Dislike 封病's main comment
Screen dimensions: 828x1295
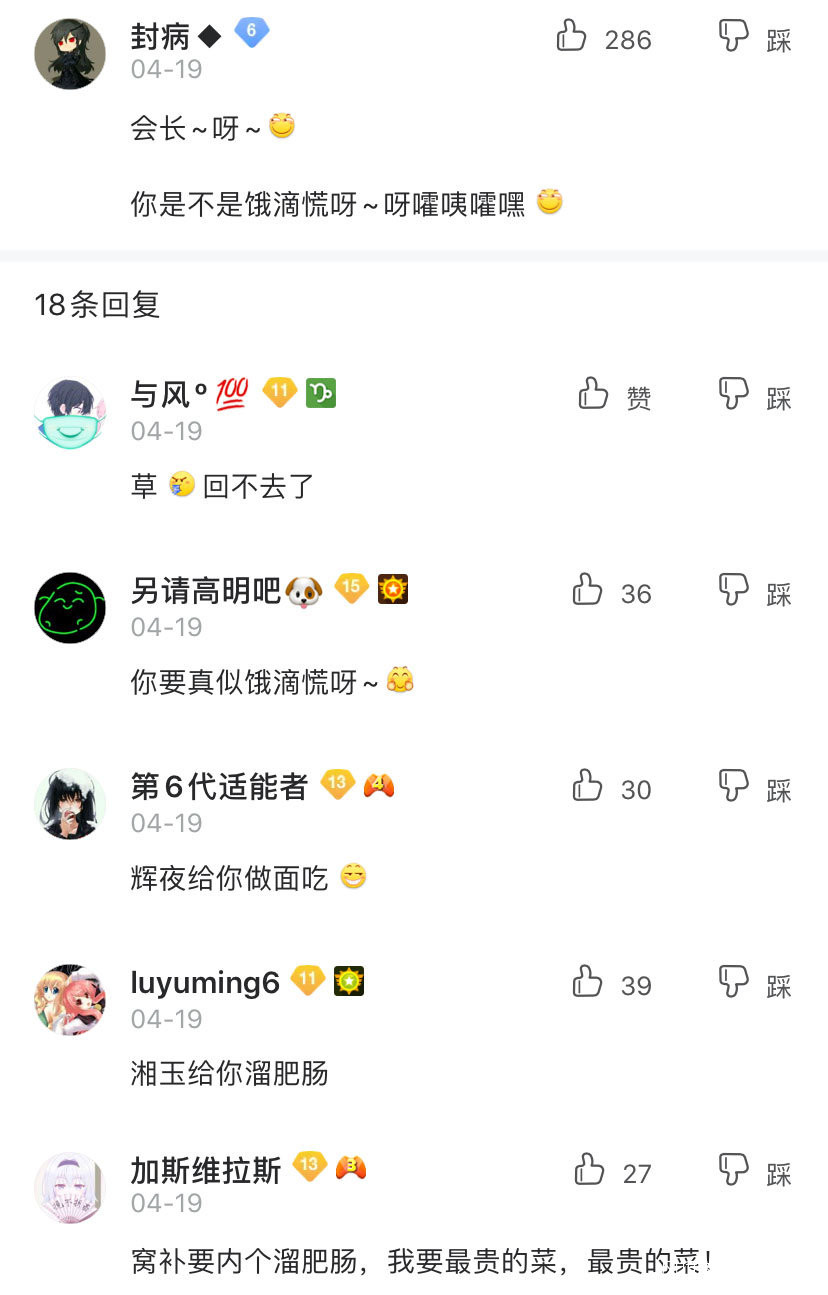735,37
